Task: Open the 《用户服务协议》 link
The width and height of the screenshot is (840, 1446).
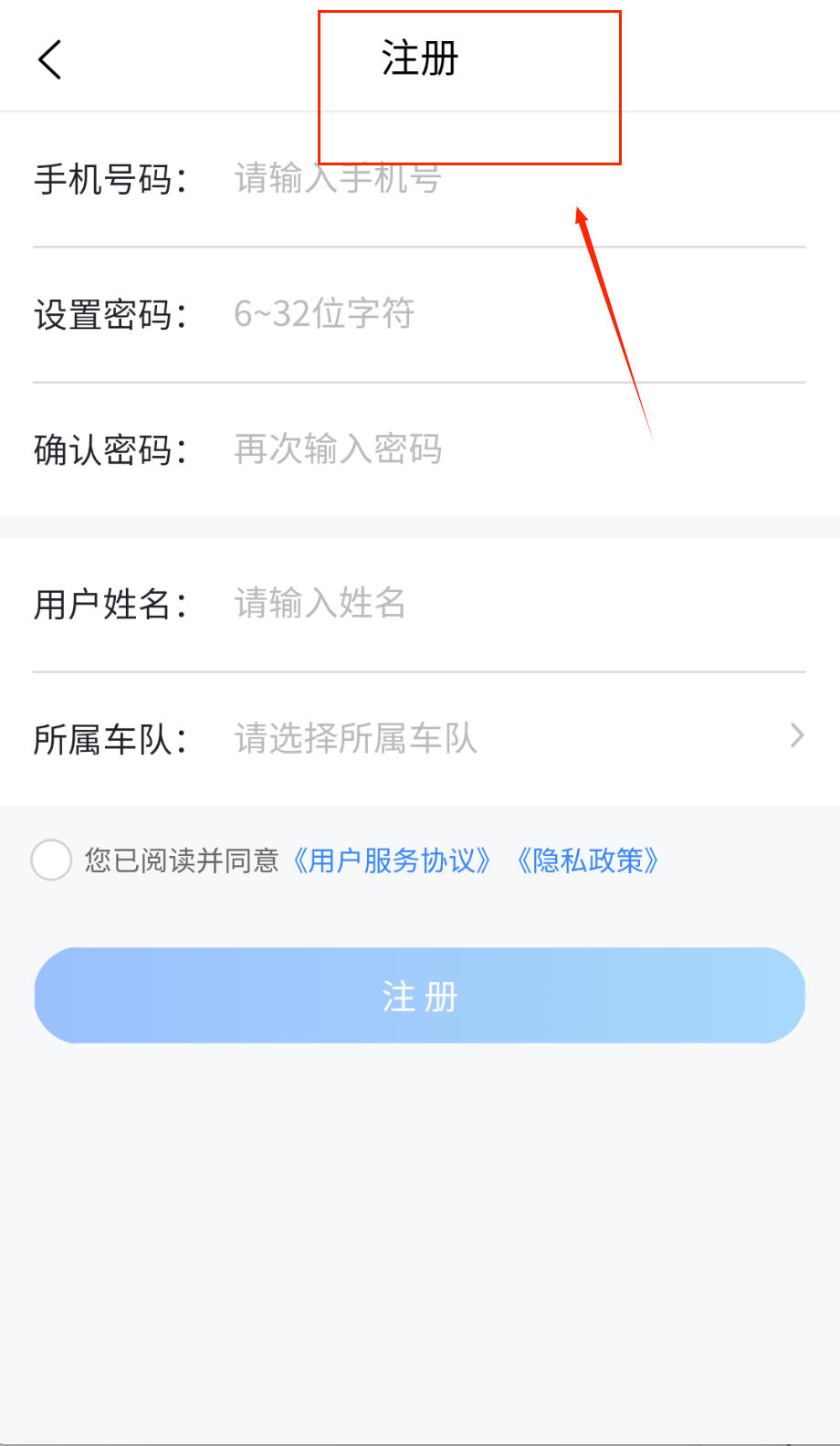Action: (x=391, y=860)
